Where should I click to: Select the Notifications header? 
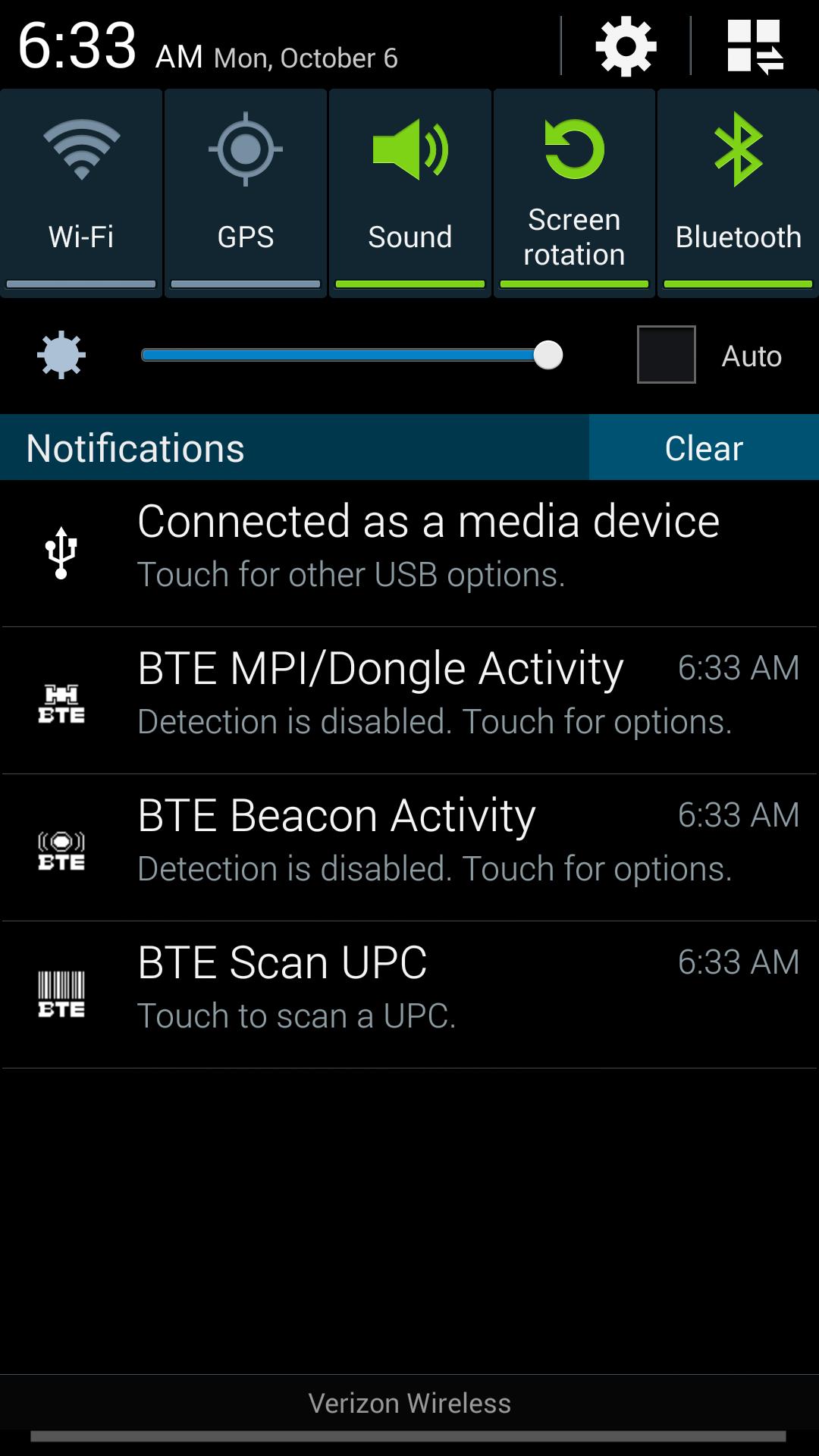(136, 447)
